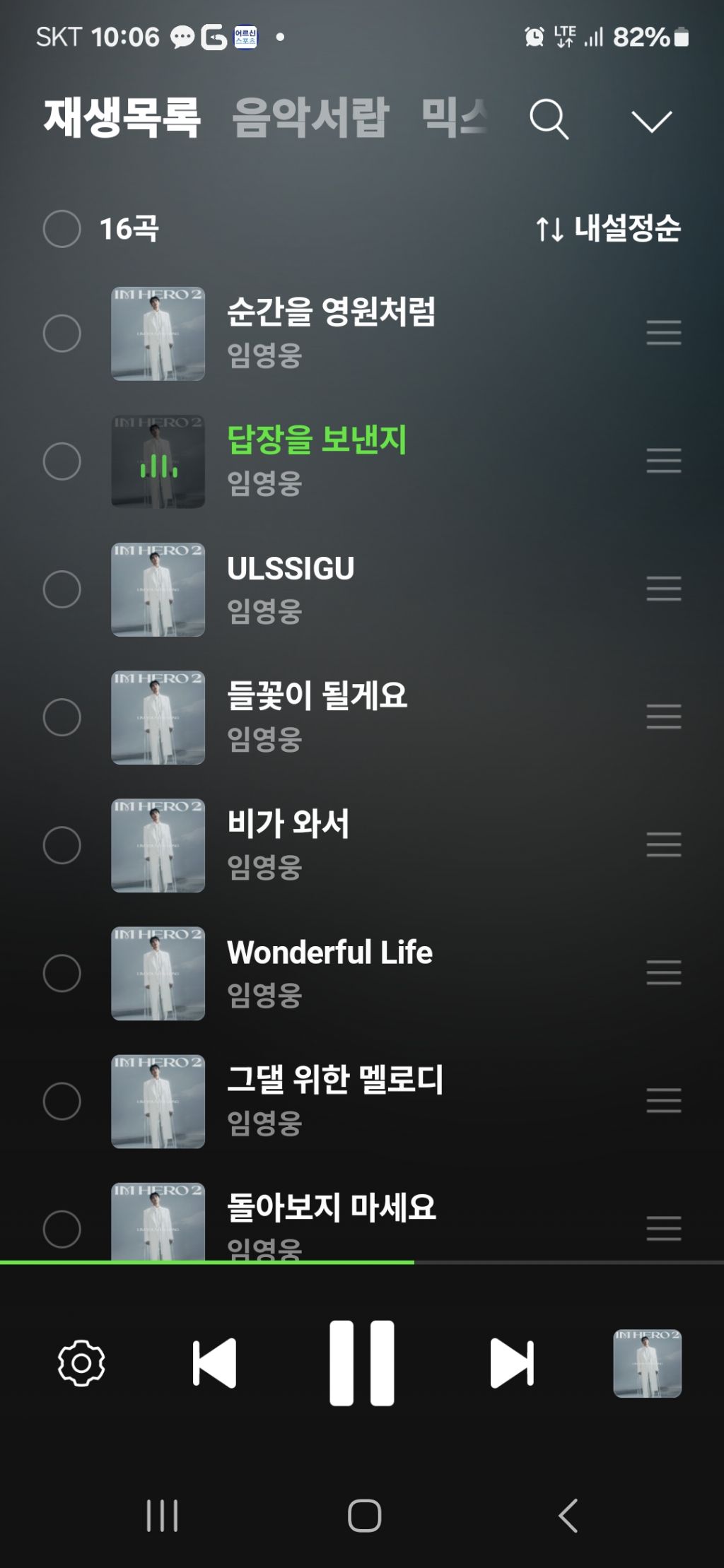Image resolution: width=724 pixels, height=1568 pixels.
Task: Open player settings gear icon
Action: point(81,1362)
